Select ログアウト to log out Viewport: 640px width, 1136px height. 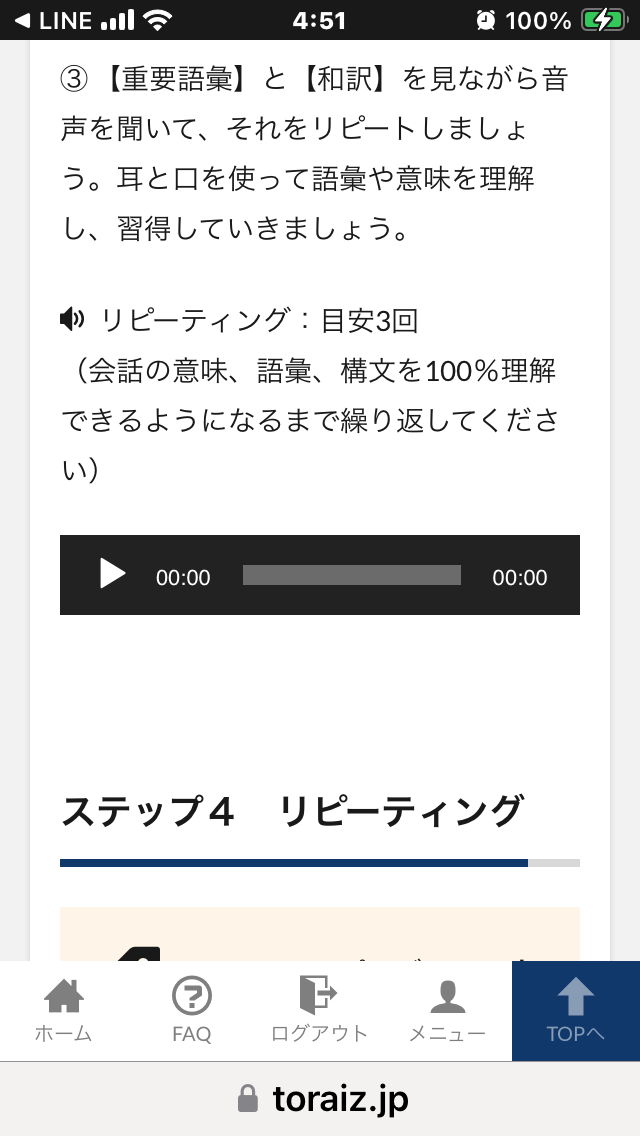click(x=319, y=1011)
